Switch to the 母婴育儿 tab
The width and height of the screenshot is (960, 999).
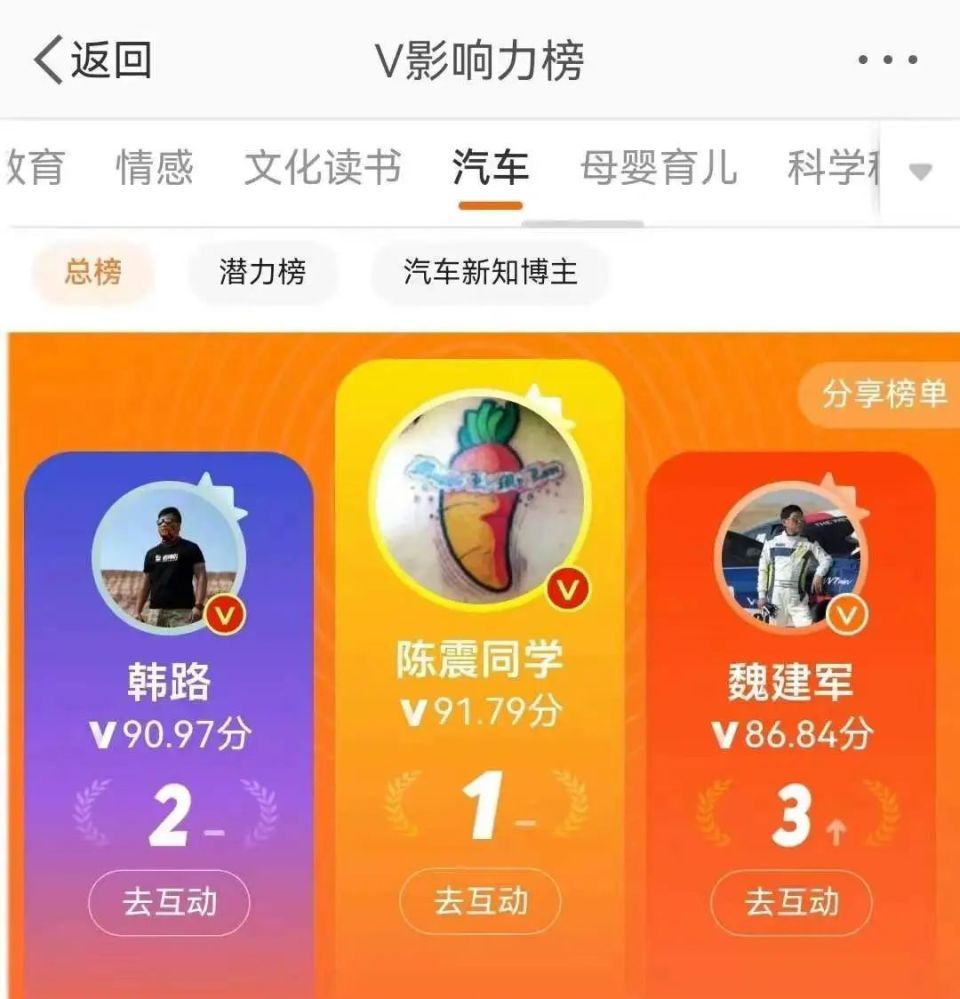[661, 167]
